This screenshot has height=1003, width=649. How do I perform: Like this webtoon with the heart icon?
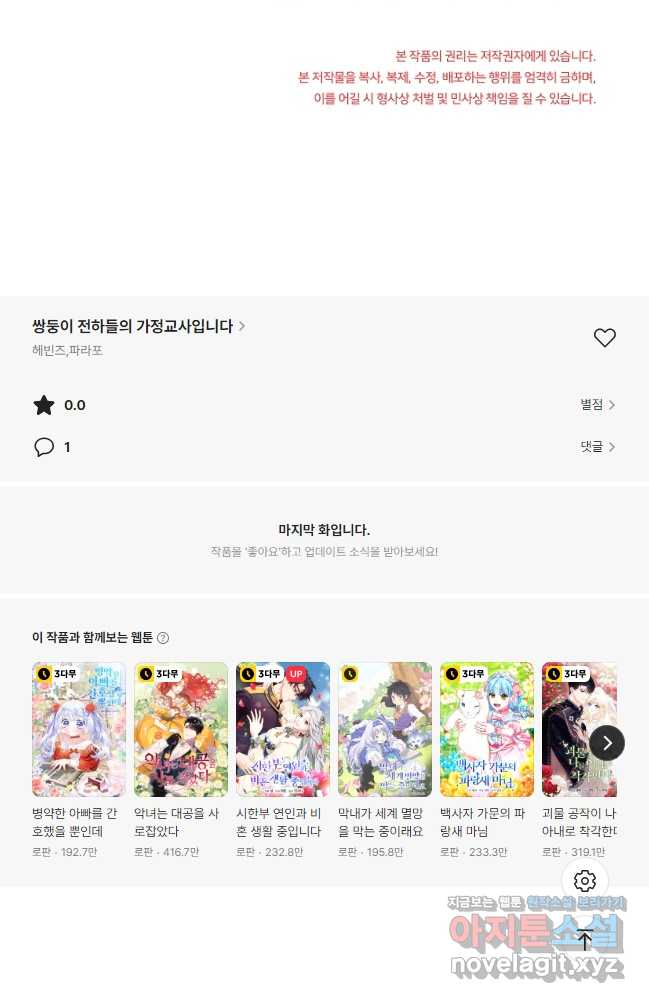604,338
